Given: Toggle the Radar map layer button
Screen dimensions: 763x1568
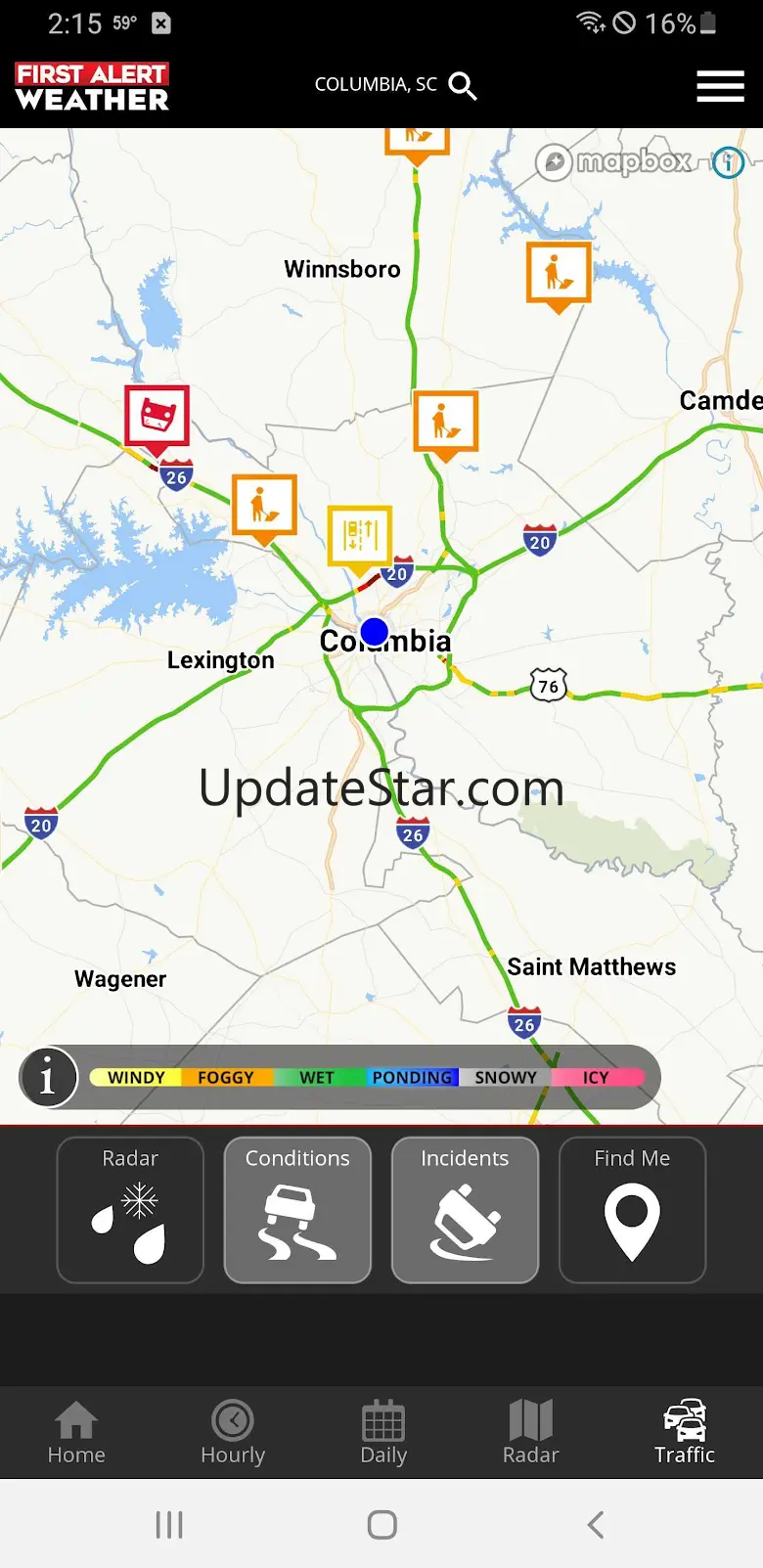Looking at the screenshot, I should 130,1209.
